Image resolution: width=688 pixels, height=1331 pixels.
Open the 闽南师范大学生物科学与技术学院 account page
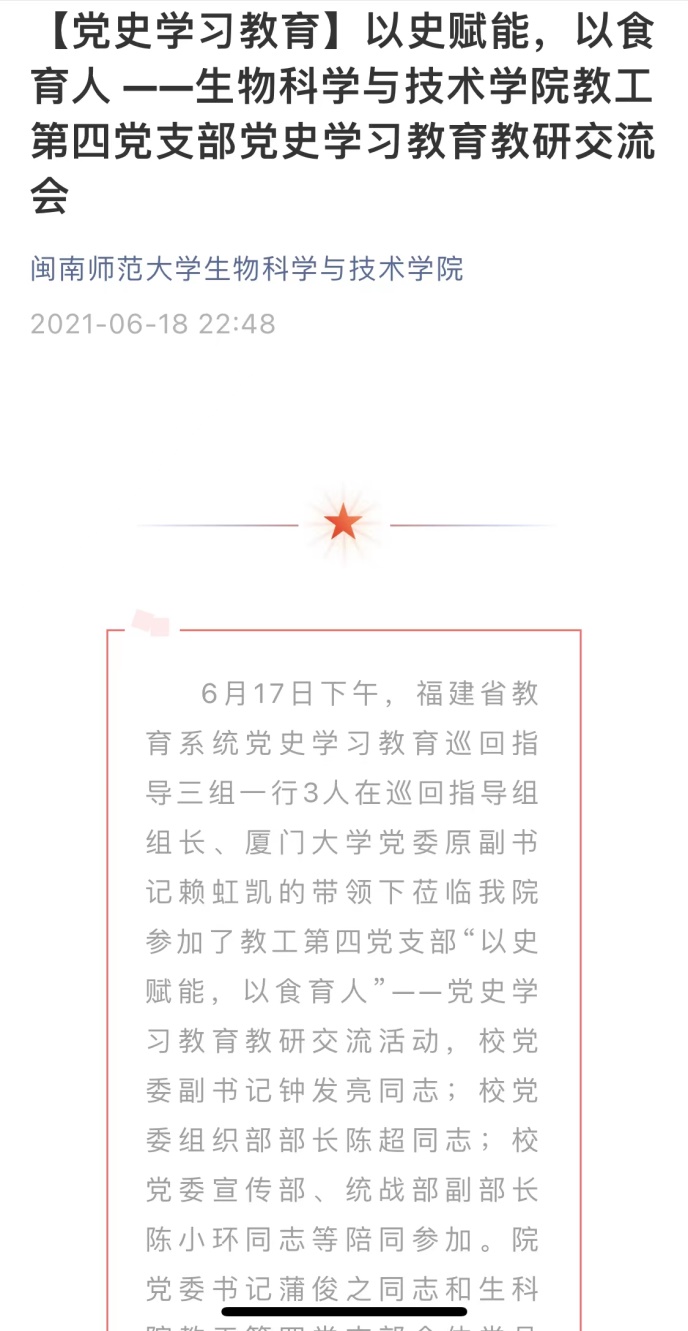pos(247,269)
